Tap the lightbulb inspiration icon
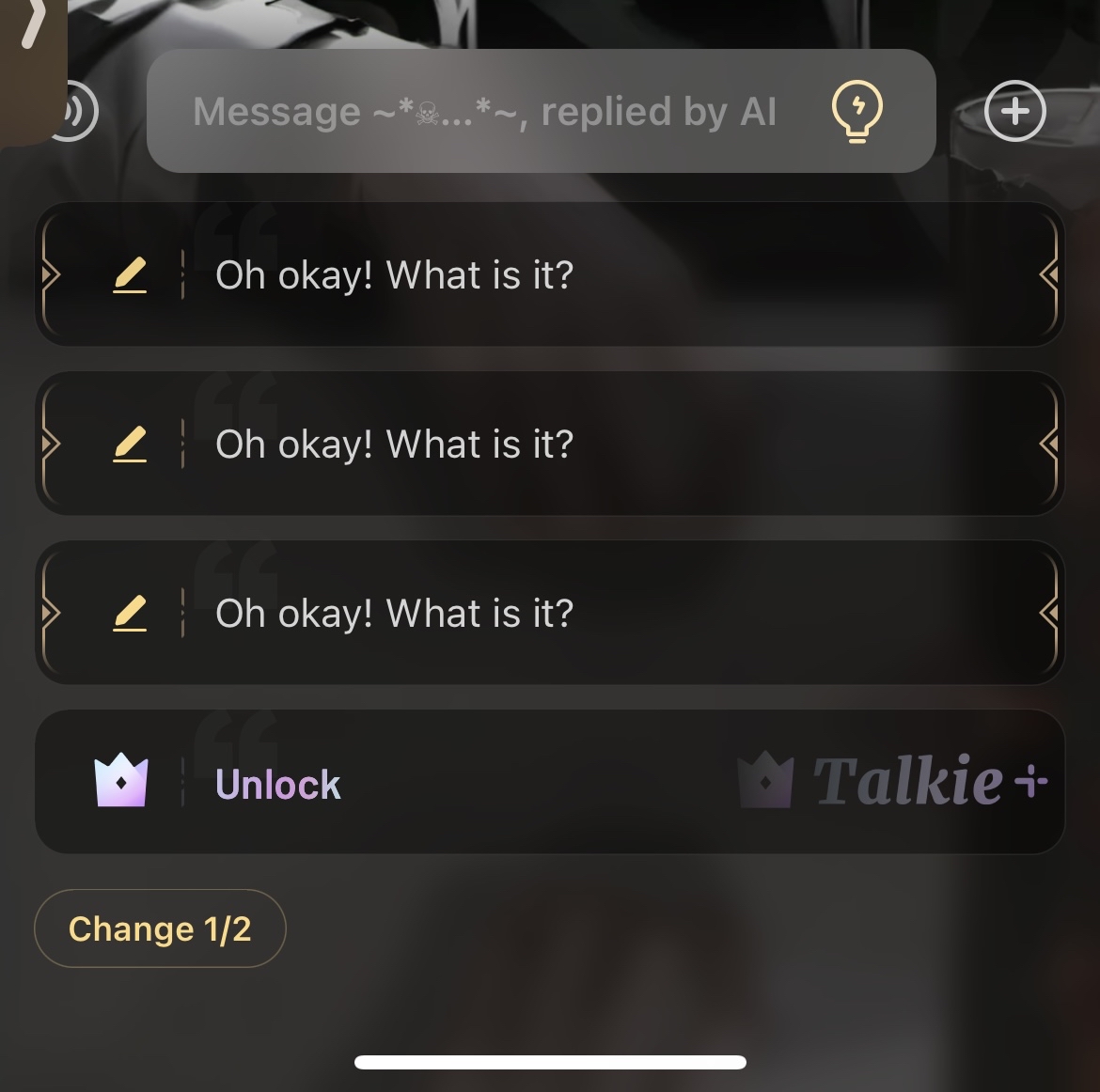 point(856,112)
